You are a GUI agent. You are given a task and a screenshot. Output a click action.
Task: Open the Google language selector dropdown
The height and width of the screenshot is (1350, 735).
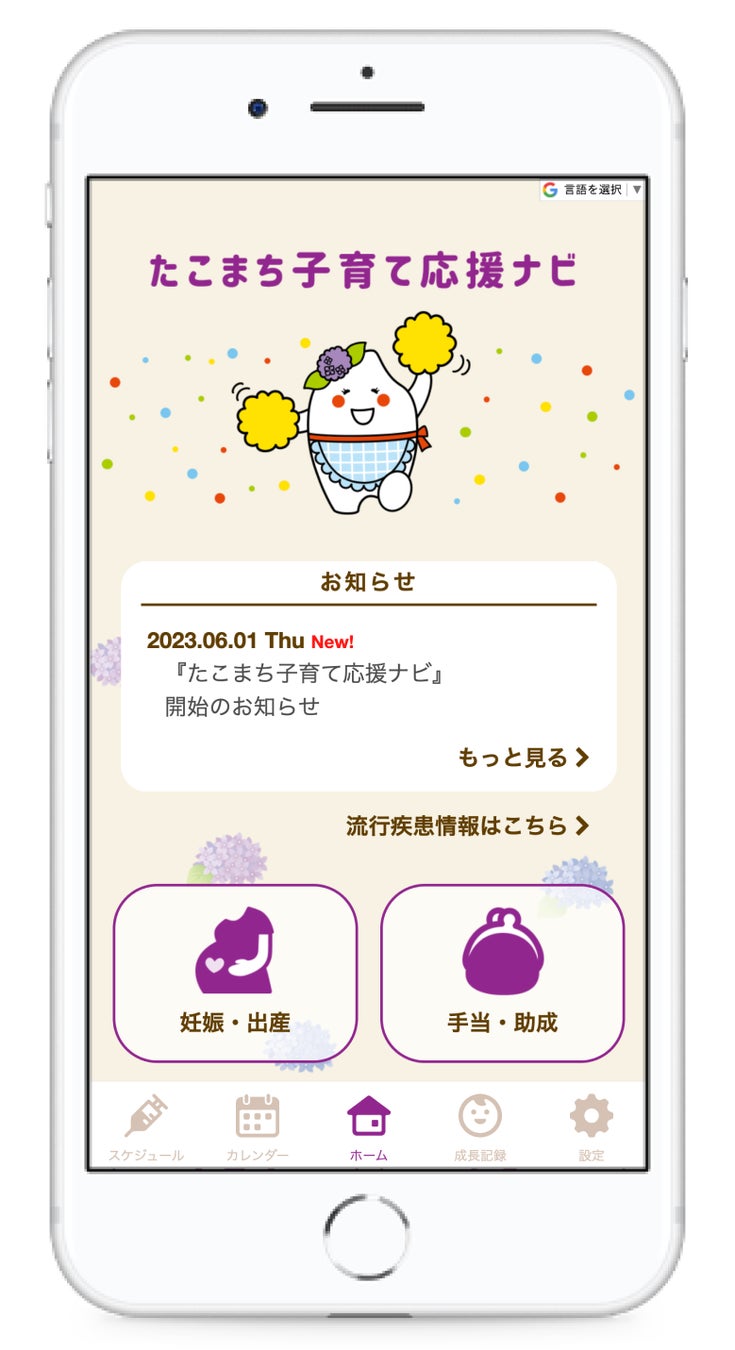(x=592, y=189)
